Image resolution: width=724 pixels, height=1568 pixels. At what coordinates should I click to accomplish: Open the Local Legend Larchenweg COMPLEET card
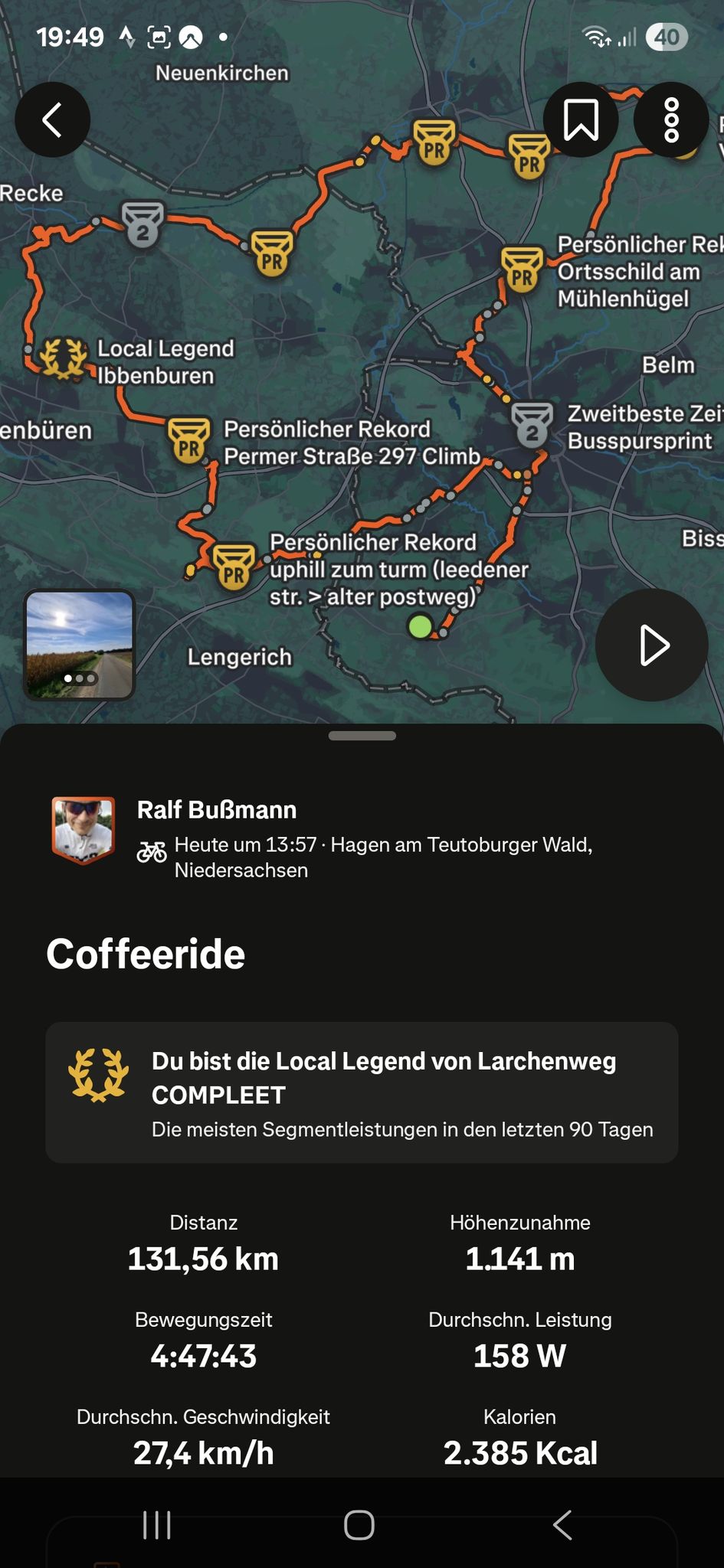click(x=362, y=1093)
